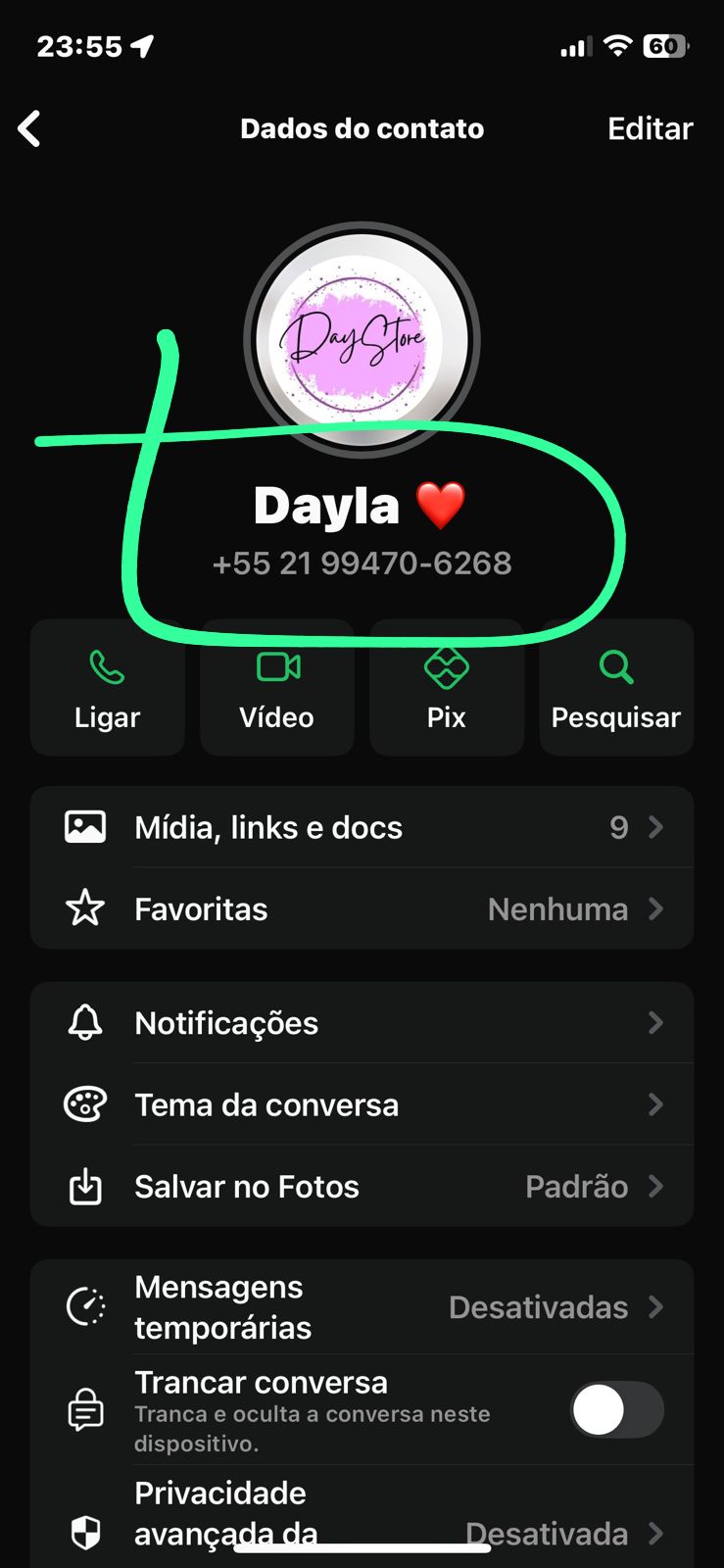Open Mensagens temporárias settings
This screenshot has height=1568, width=724.
tap(362, 1307)
